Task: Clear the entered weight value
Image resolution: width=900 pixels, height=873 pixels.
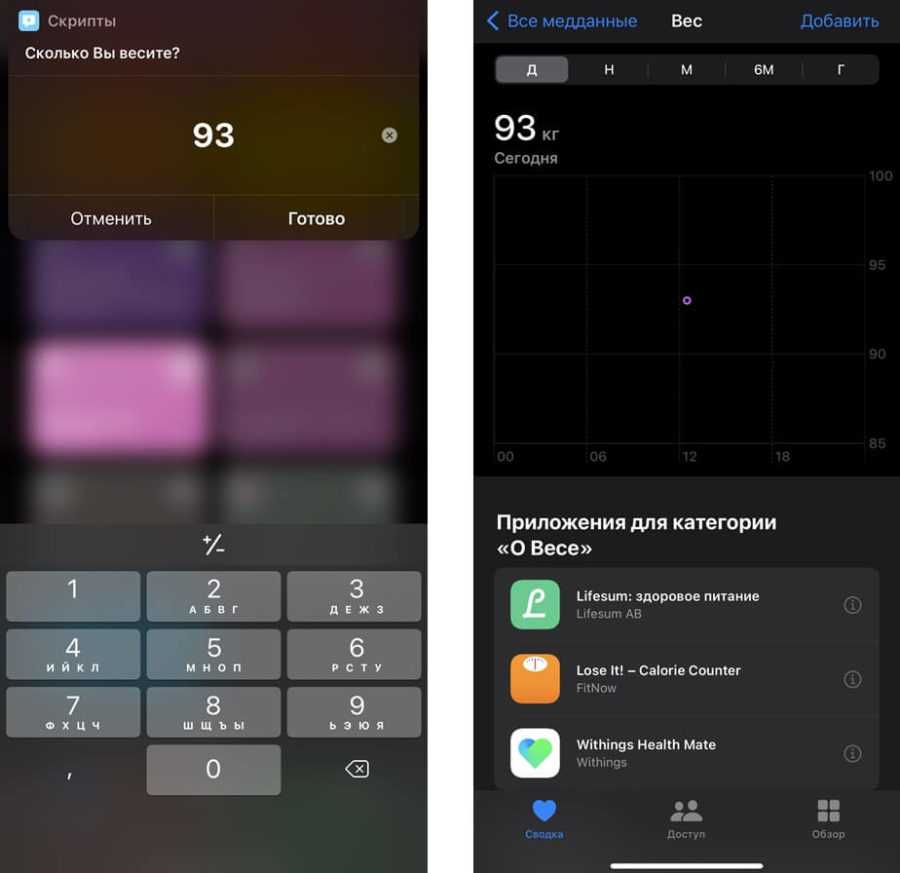Action: tap(389, 135)
